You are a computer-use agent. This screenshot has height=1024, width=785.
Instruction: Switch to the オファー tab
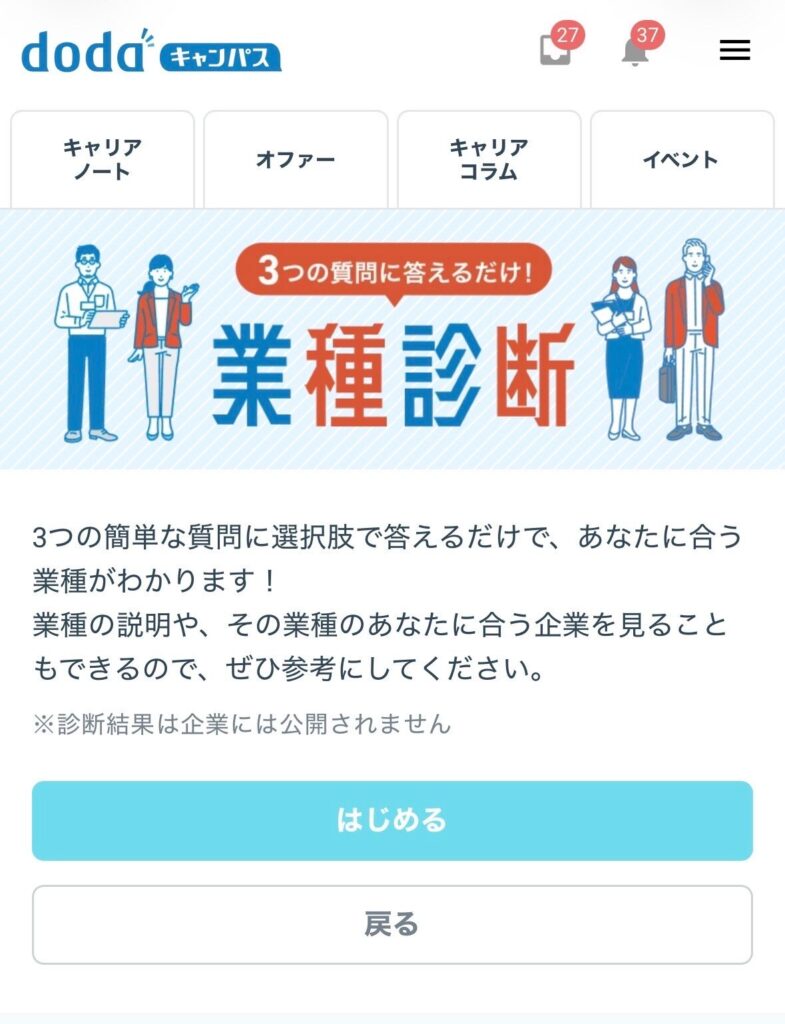[295, 159]
